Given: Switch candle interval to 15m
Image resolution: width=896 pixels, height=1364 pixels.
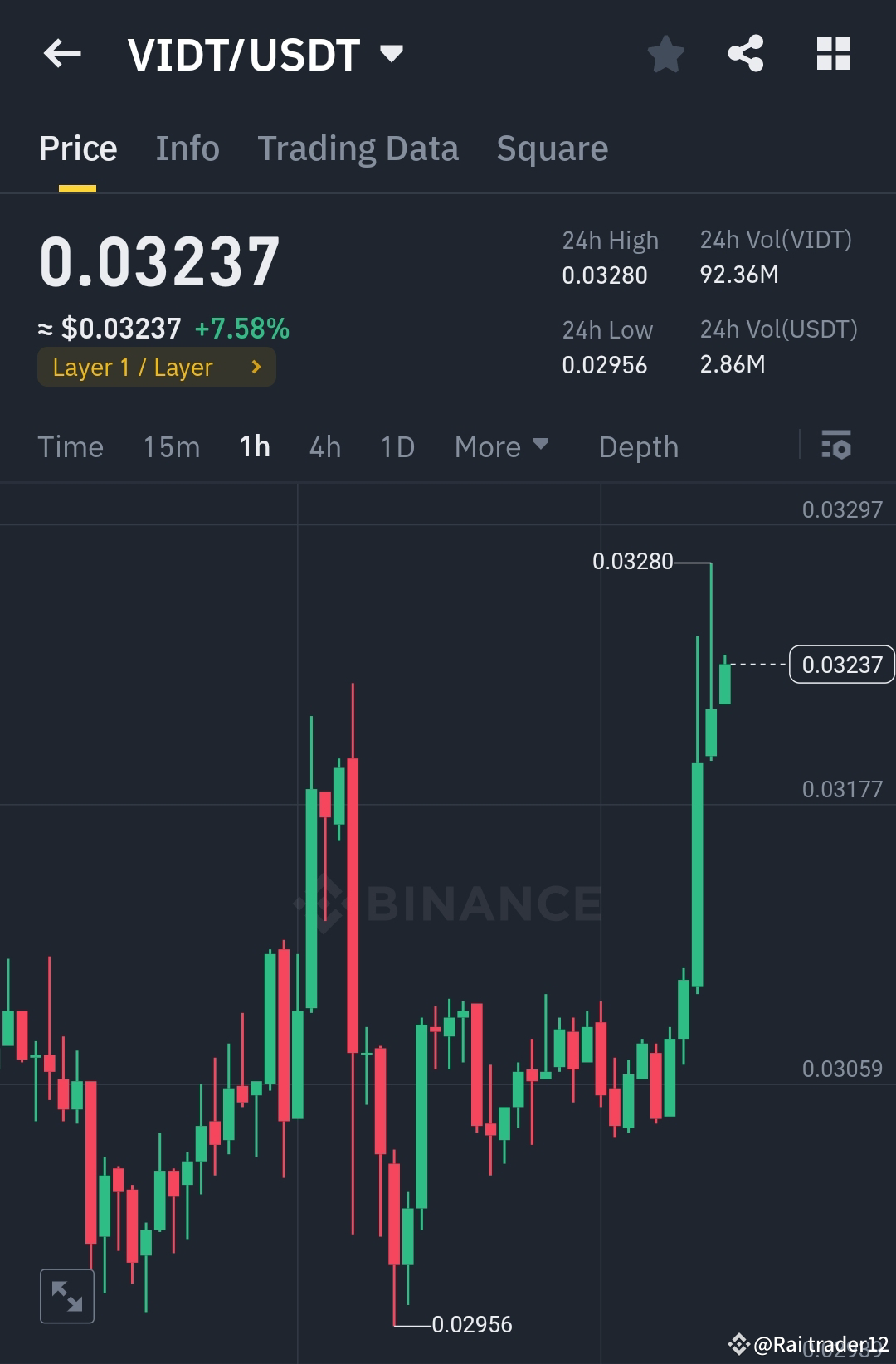Looking at the screenshot, I should point(170,446).
